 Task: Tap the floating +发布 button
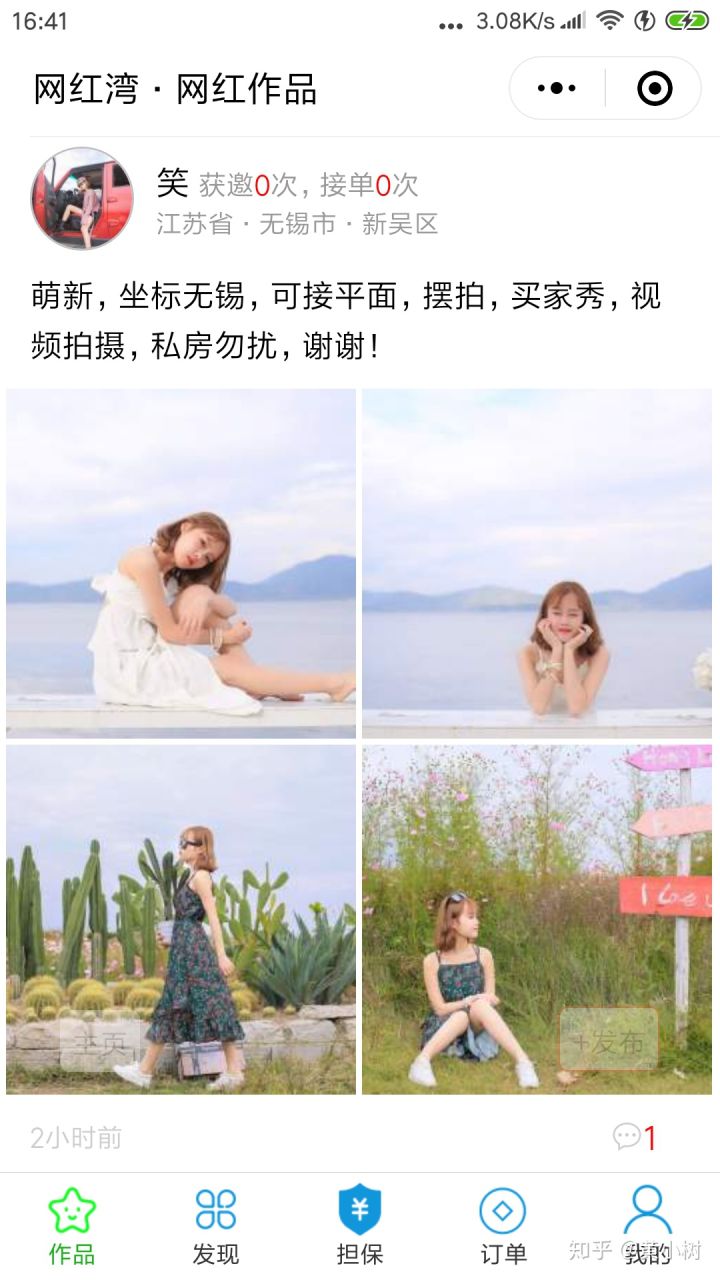tap(608, 1040)
